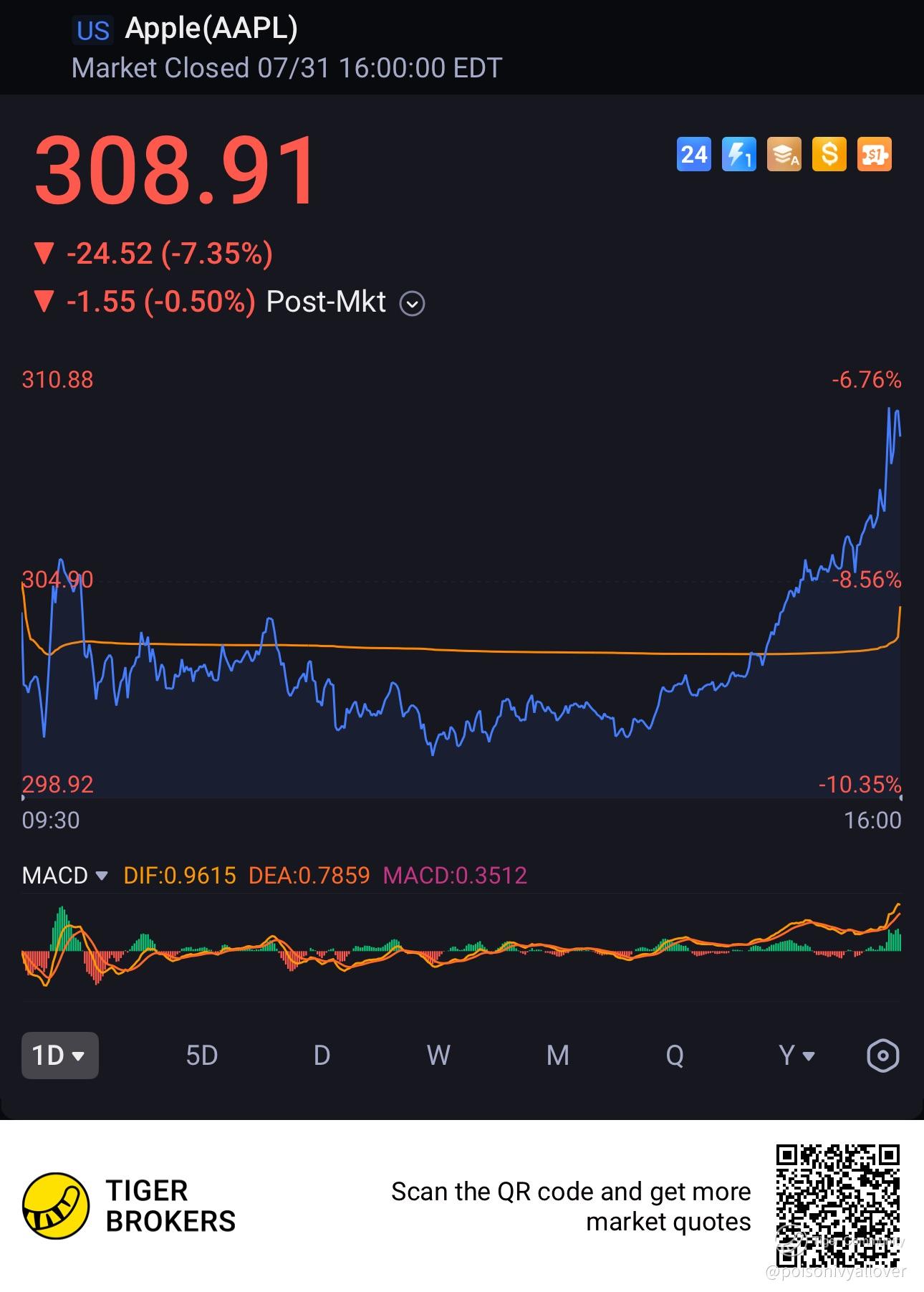Expand the Post-Mkt details chevron
The height and width of the screenshot is (1292, 924).
412,303
